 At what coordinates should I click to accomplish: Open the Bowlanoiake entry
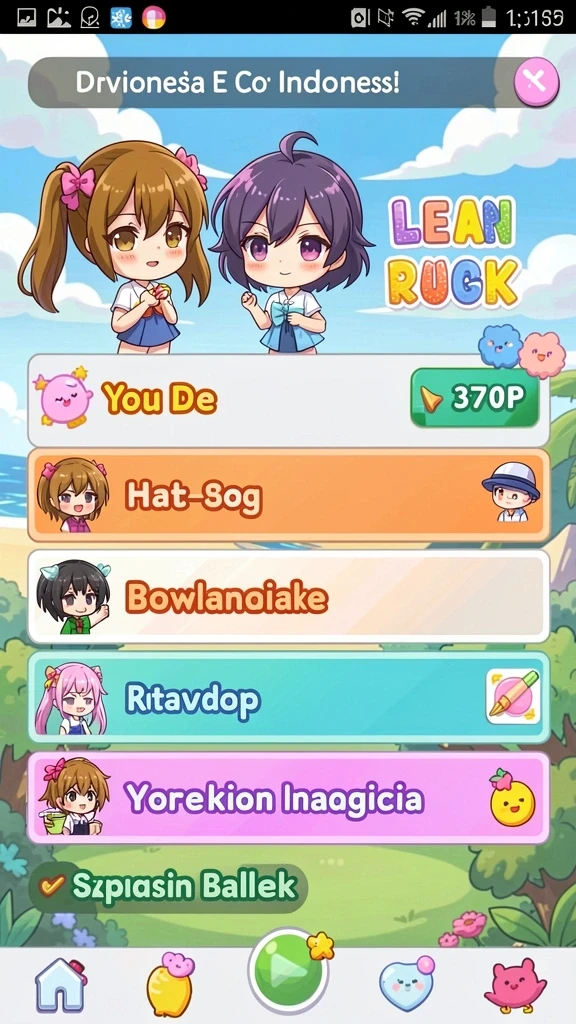(x=288, y=596)
